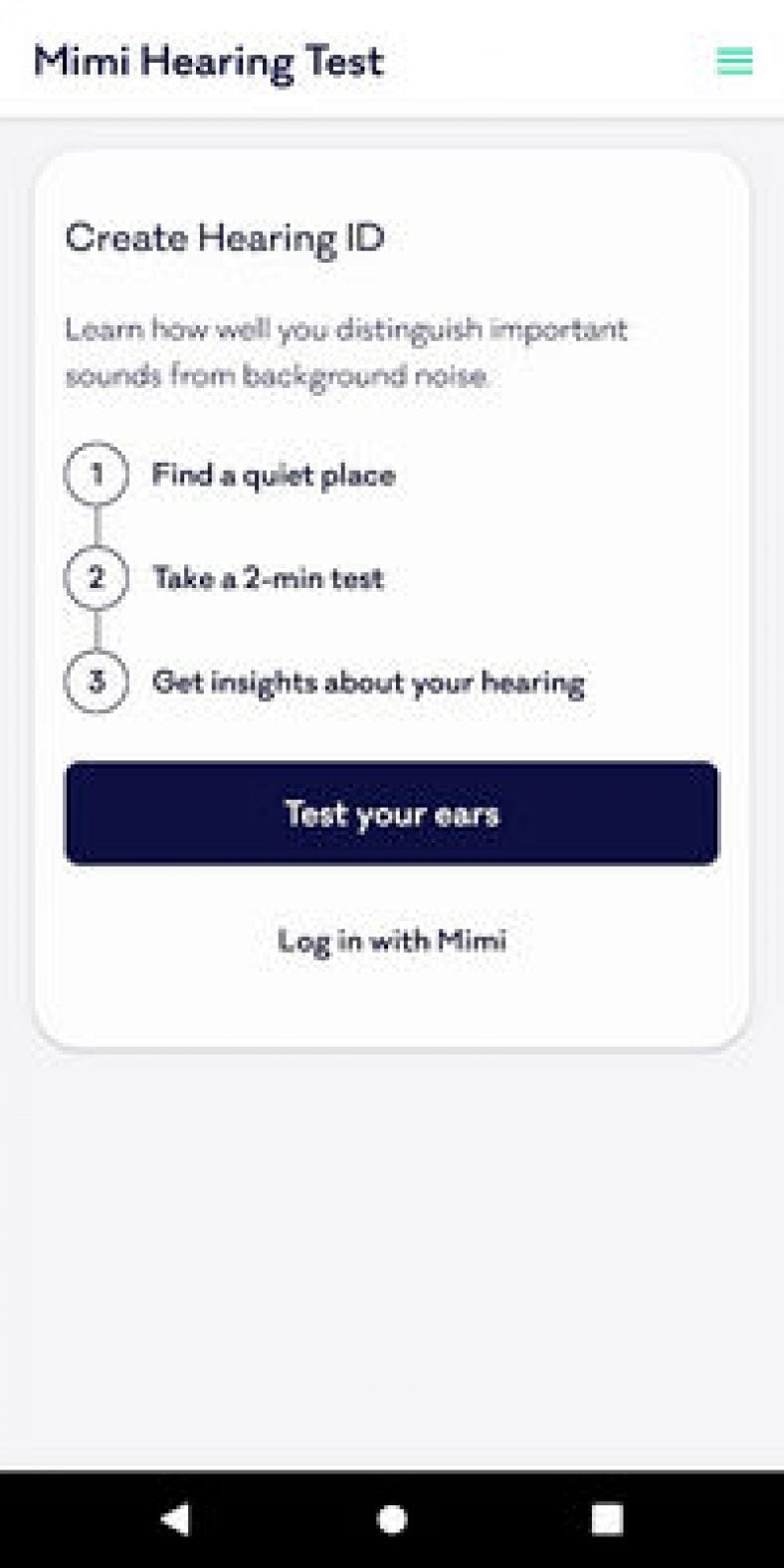Tap the Android back navigation arrow
Screen dimensions: 784x1568
[176, 1517]
